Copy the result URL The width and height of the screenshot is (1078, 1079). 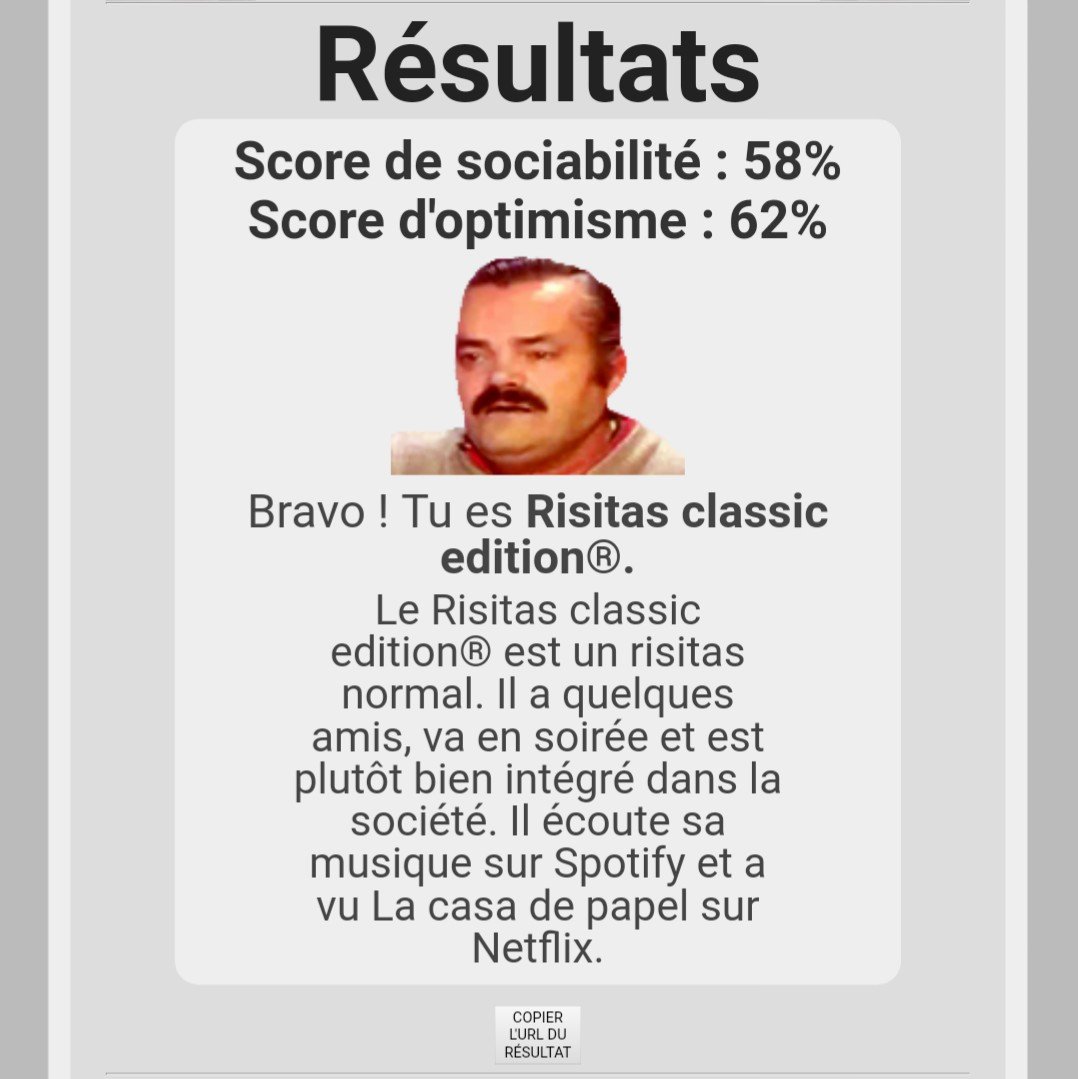click(x=537, y=1034)
